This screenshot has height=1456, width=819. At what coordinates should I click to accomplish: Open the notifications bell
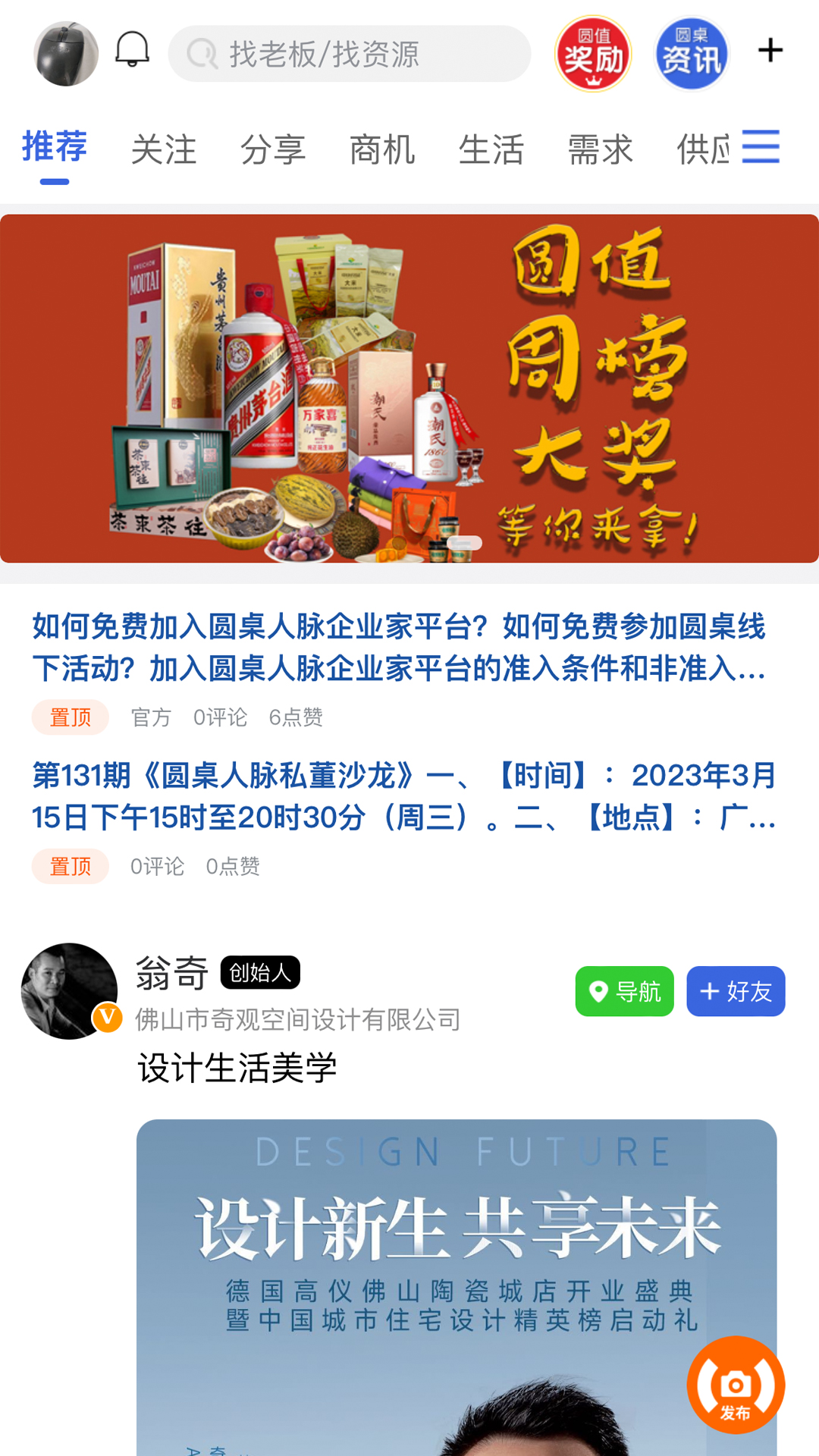click(132, 50)
